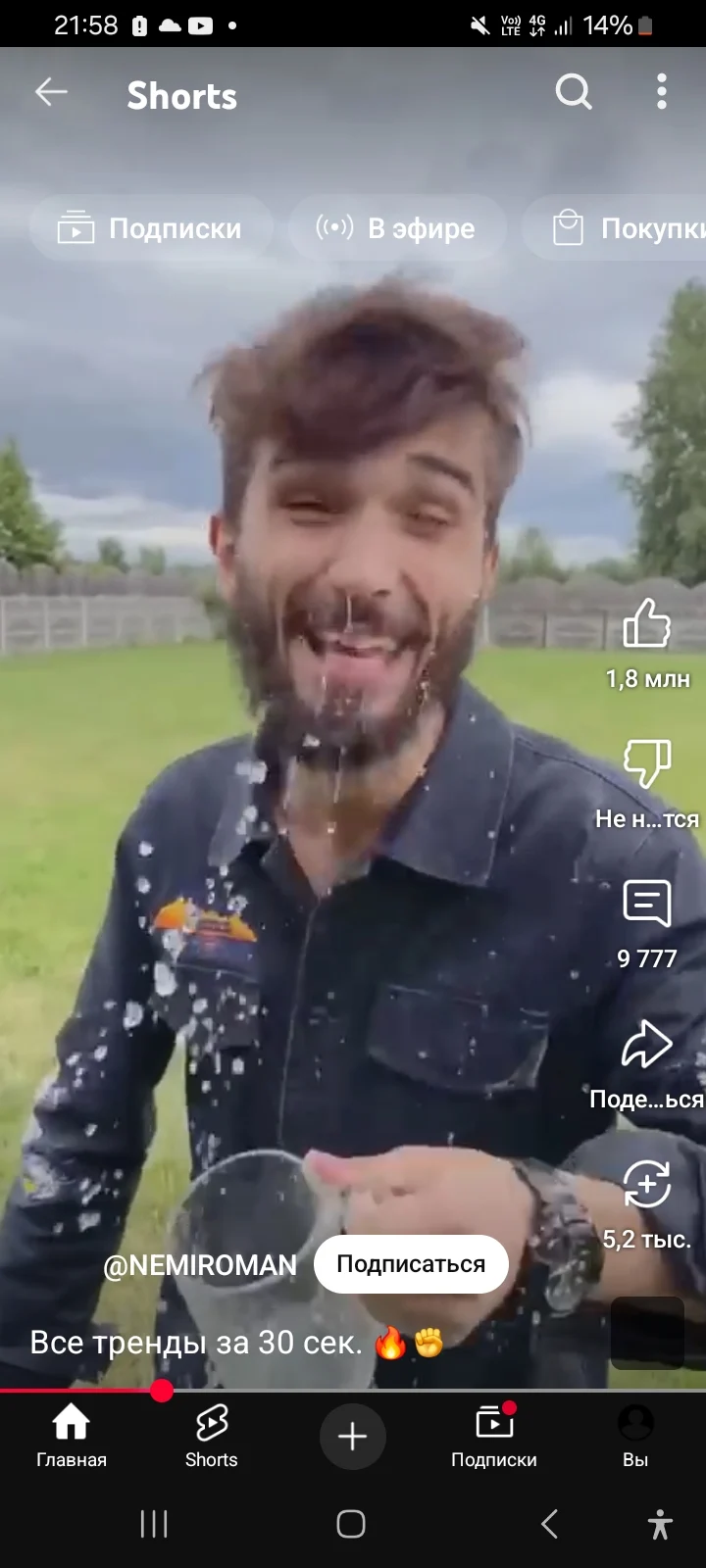Screen dimensions: 706x1568
Task: Create new content with the plus button
Action: pyautogui.click(x=353, y=1437)
